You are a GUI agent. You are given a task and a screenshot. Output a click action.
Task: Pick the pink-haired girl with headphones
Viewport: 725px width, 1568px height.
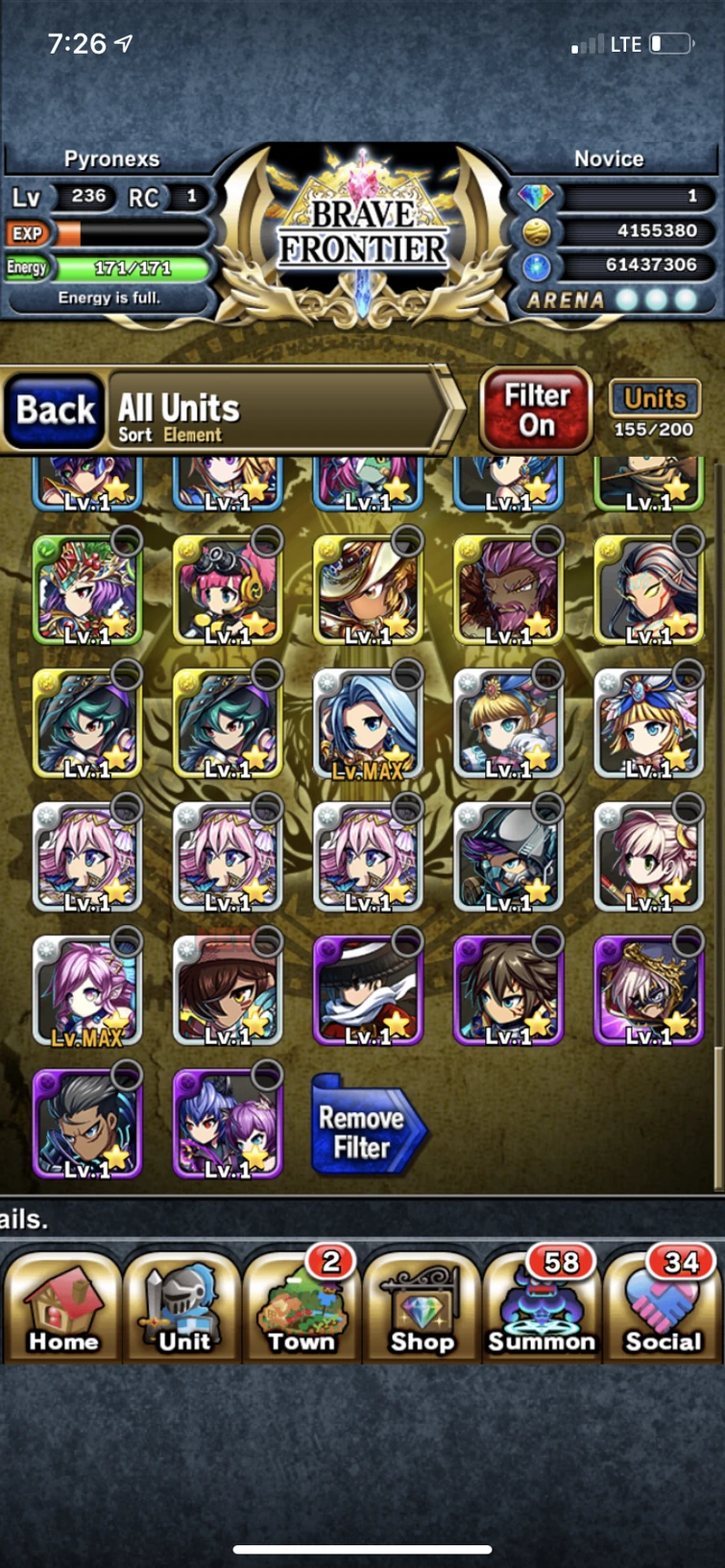pyautogui.click(x=227, y=589)
